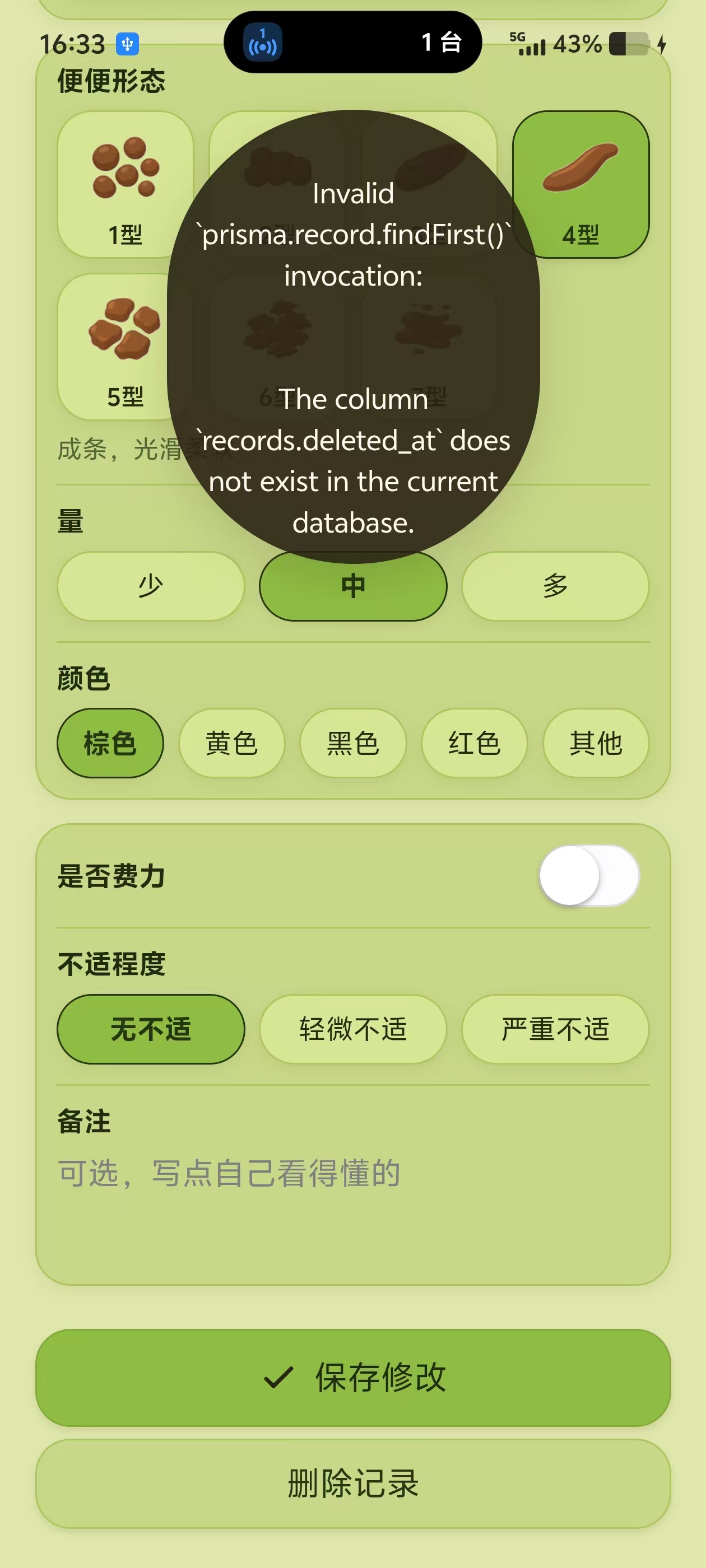Choose 黄色 as the color

(231, 743)
